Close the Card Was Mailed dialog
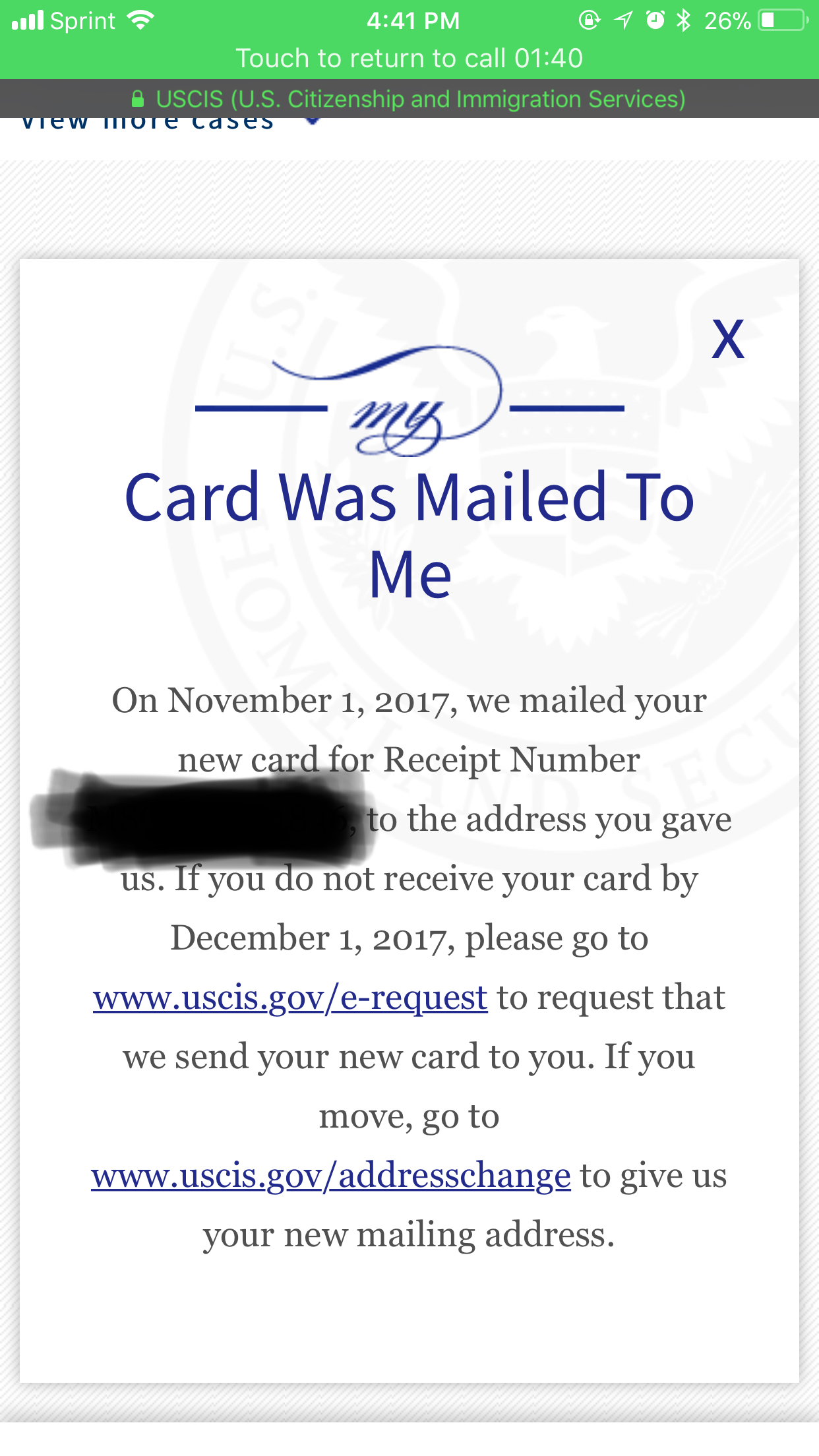Image resolution: width=819 pixels, height=1456 pixels. point(727,340)
